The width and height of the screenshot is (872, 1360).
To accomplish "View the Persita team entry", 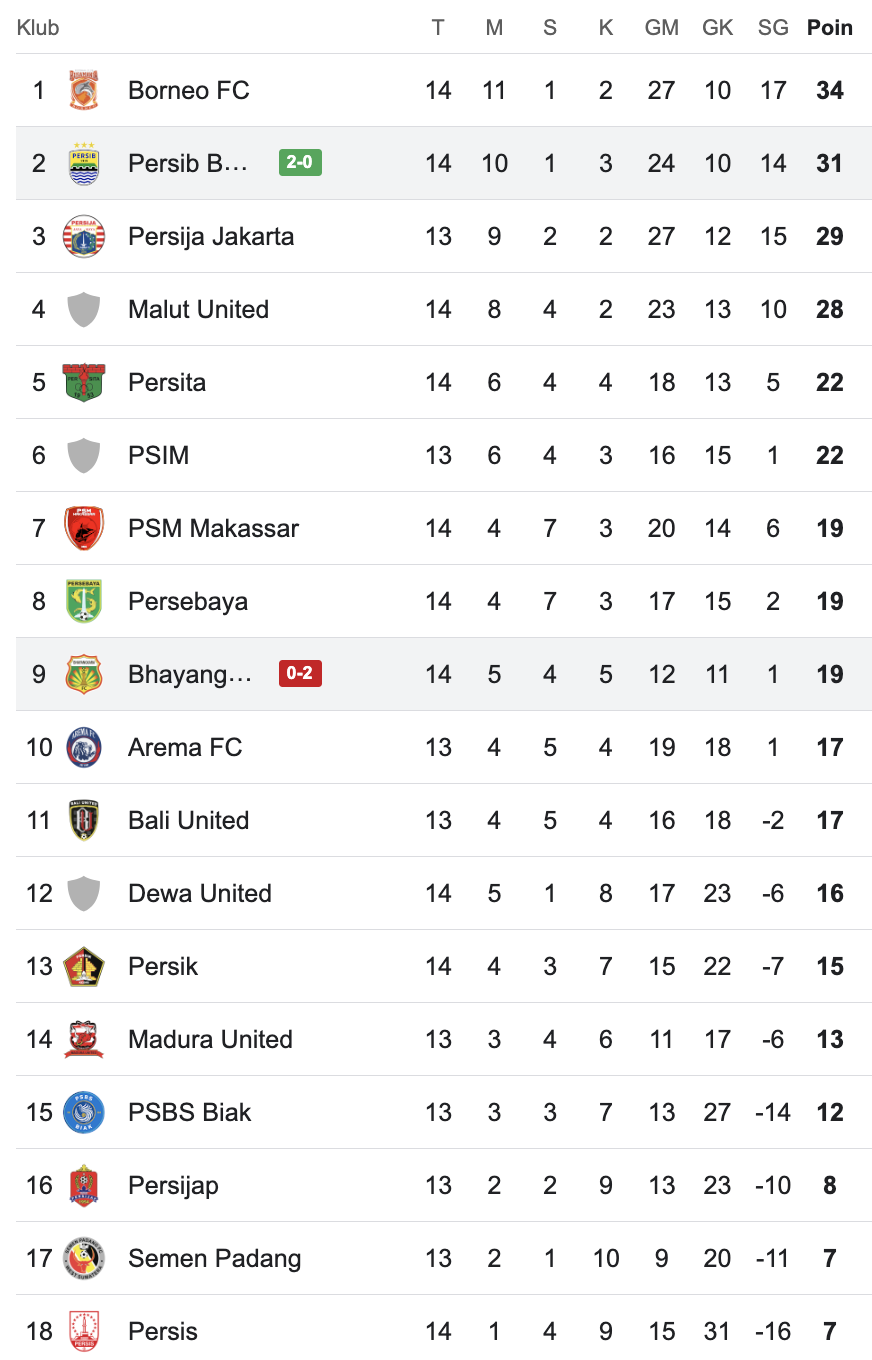I will point(167,383).
